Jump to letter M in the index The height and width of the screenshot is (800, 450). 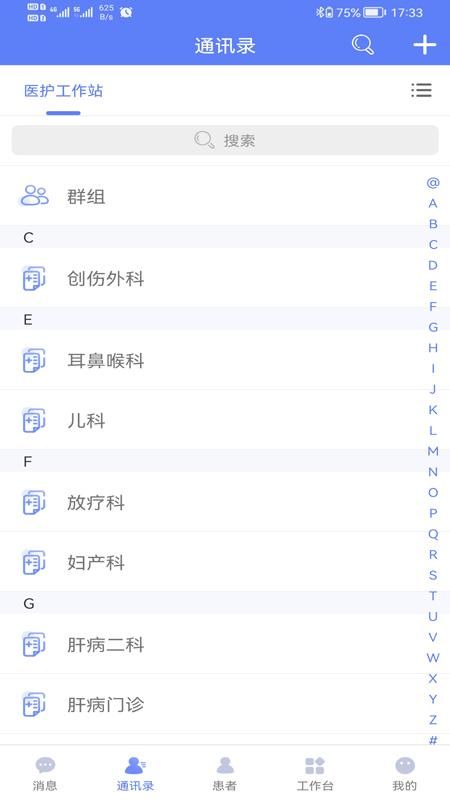433,451
